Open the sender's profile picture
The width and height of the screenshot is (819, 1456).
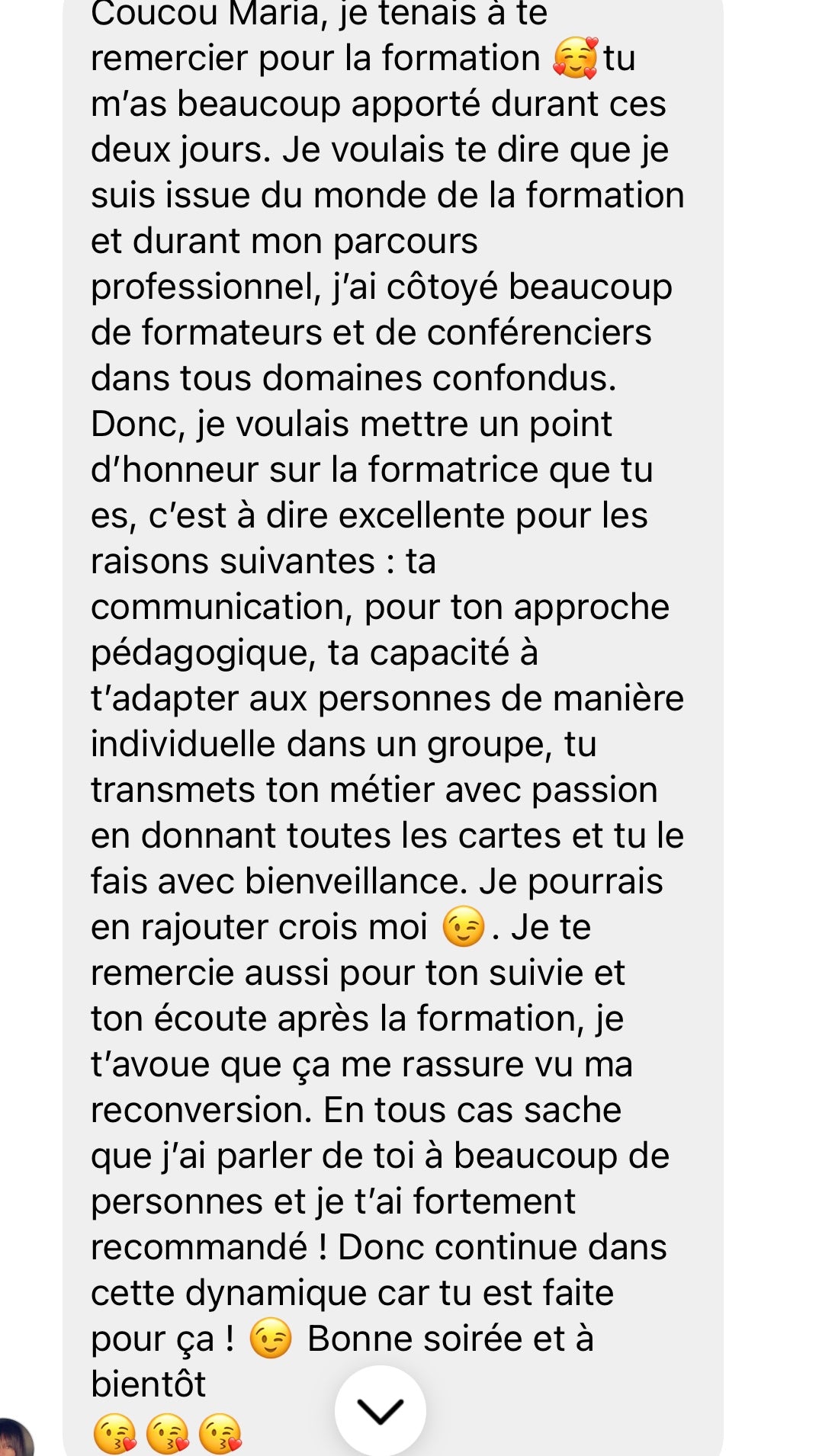click(14, 1440)
